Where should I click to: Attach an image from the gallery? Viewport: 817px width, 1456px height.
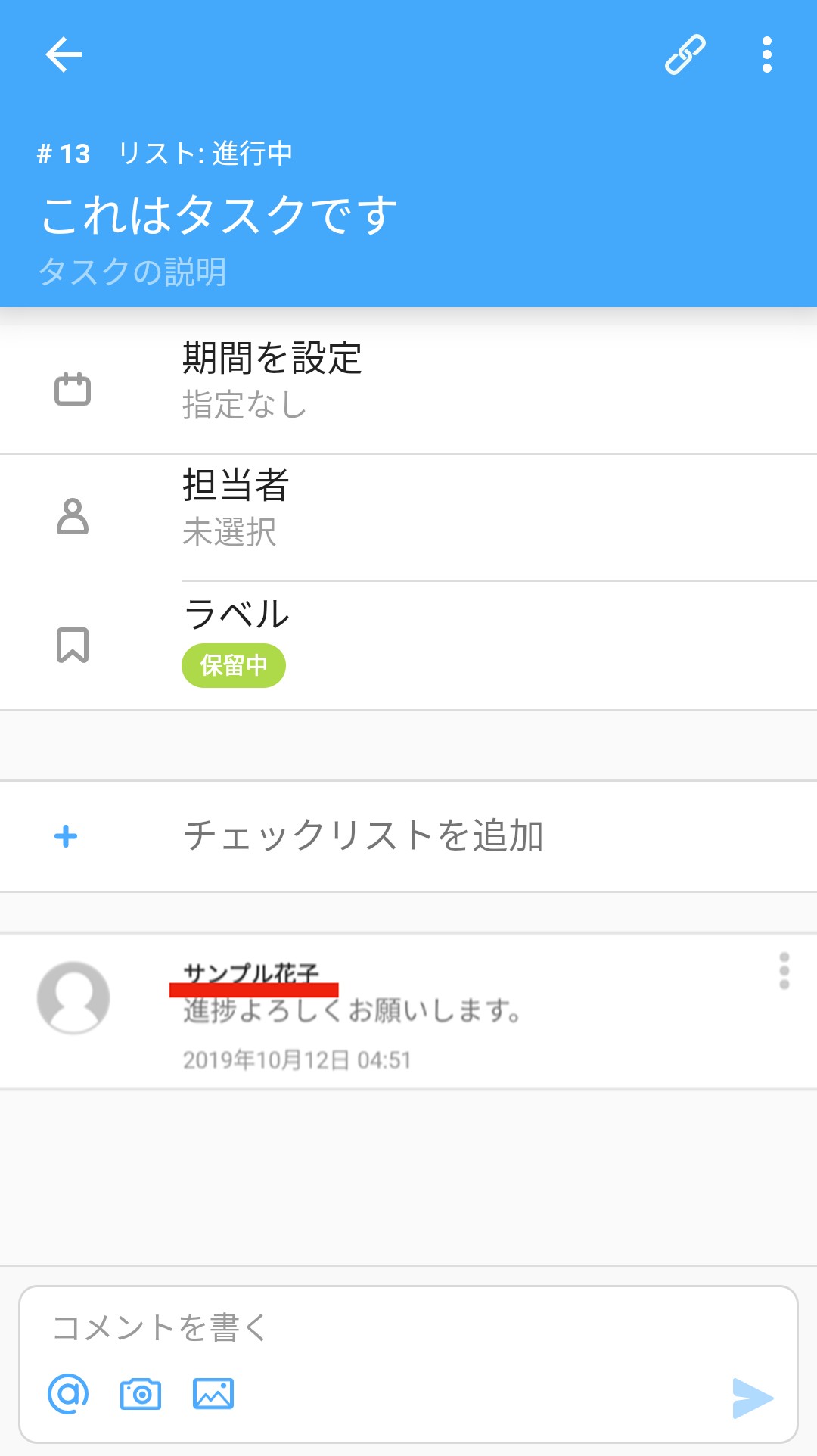(213, 1394)
